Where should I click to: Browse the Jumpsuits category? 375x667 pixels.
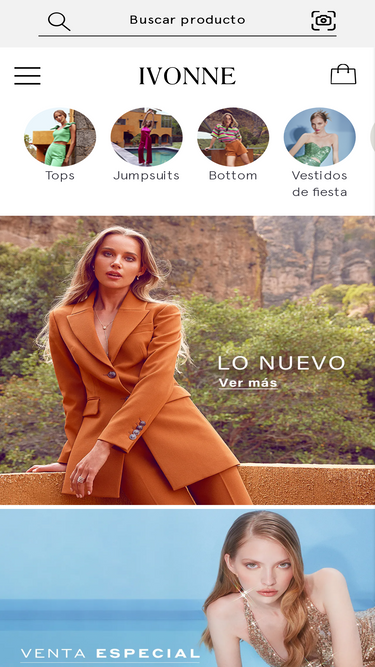(x=147, y=145)
